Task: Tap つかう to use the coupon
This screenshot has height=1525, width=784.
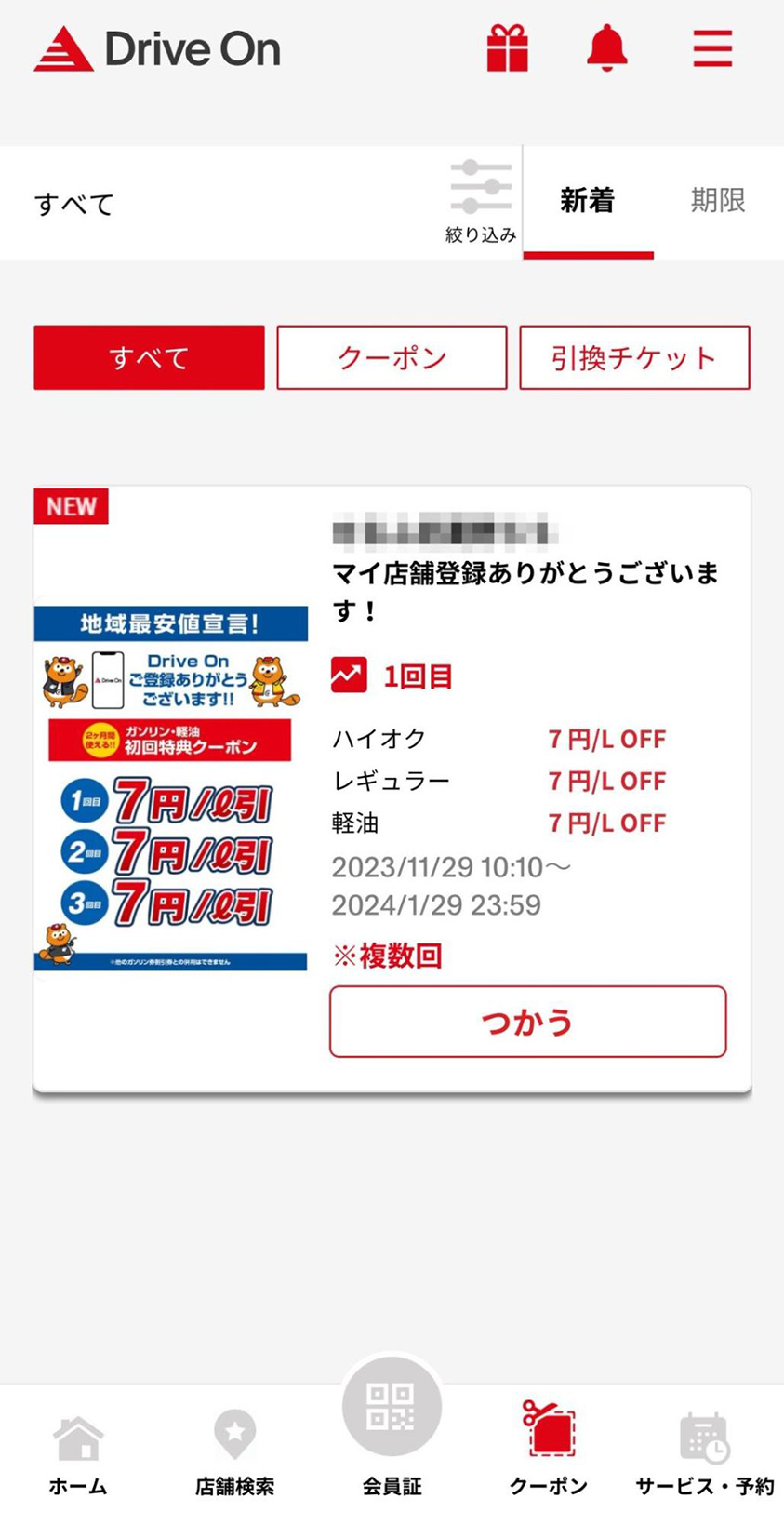Action: pyautogui.click(x=527, y=1022)
